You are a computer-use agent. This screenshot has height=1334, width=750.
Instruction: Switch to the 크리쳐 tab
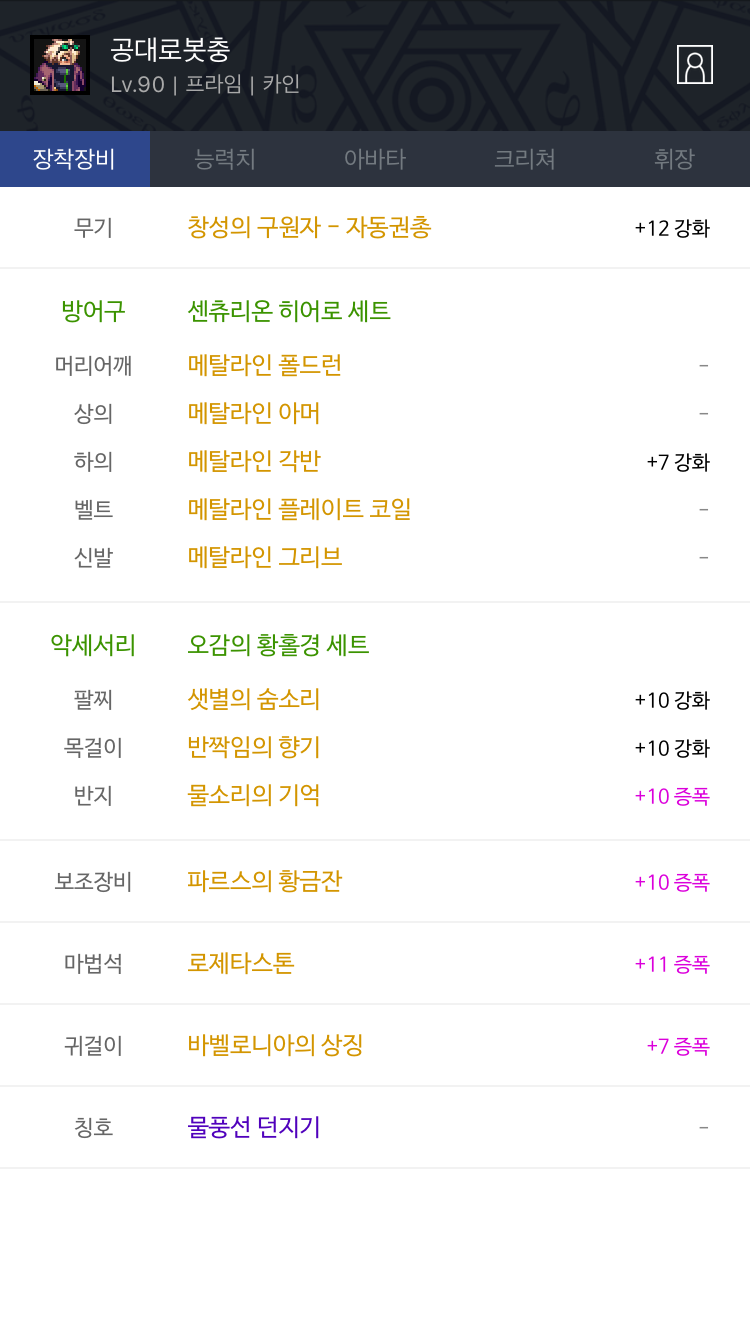click(x=525, y=159)
